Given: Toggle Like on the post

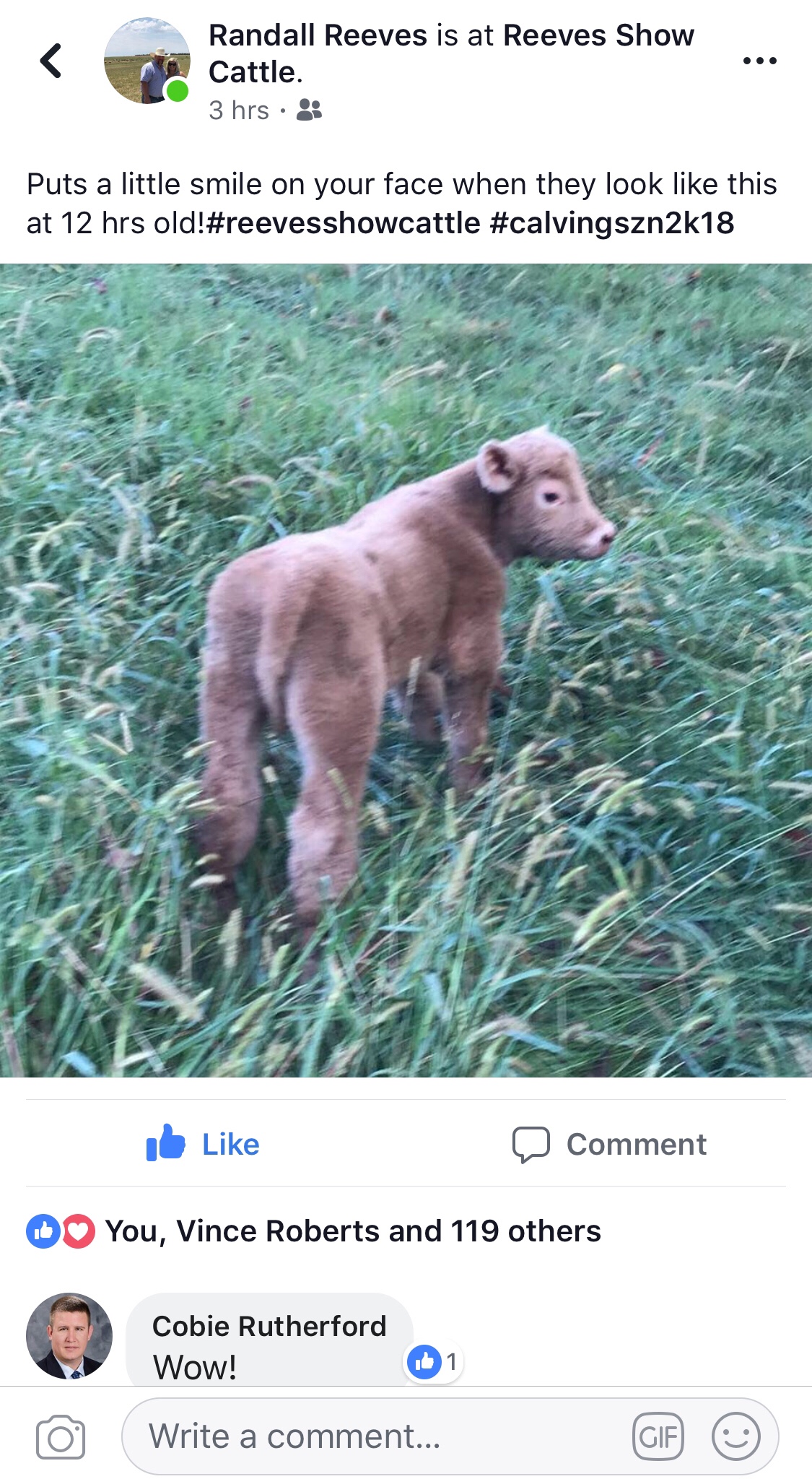Looking at the screenshot, I should click(x=204, y=1144).
